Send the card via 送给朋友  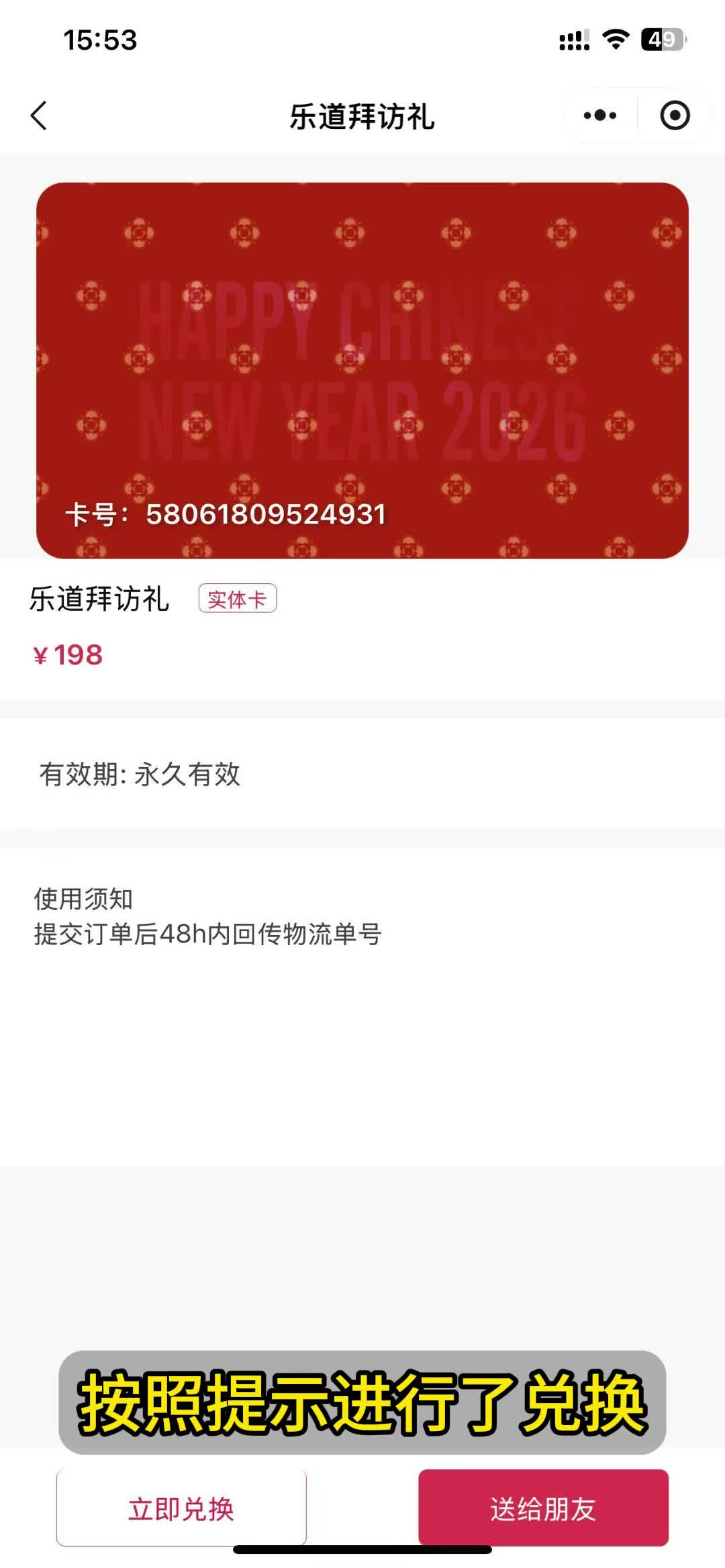(543, 1508)
